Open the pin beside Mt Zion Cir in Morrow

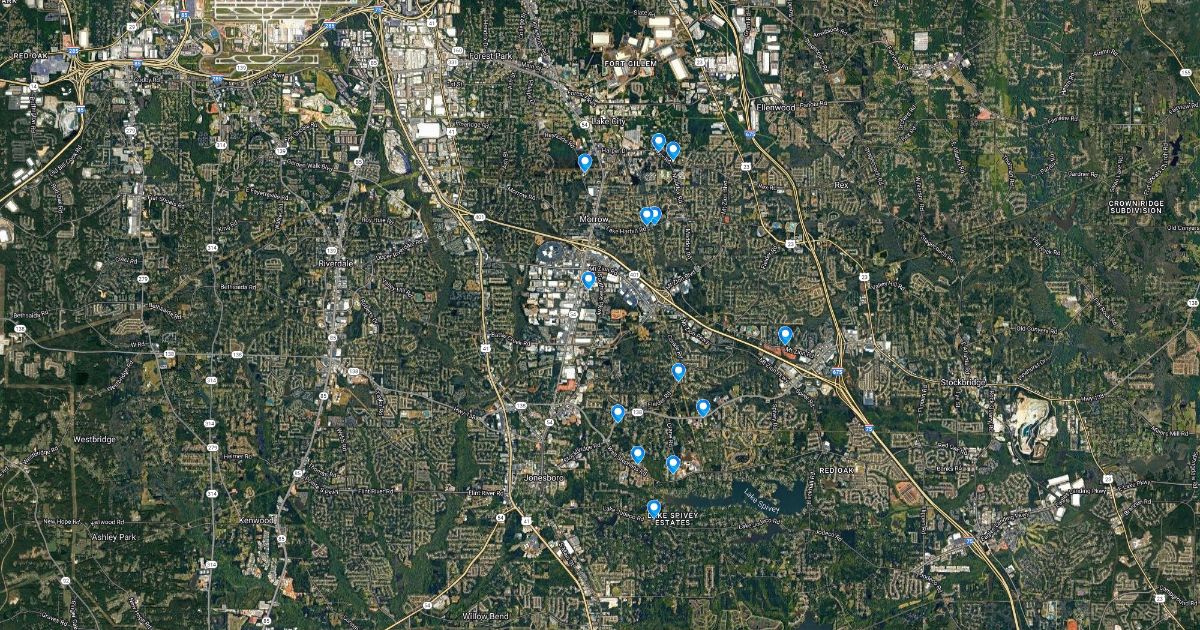pyautogui.click(x=589, y=280)
